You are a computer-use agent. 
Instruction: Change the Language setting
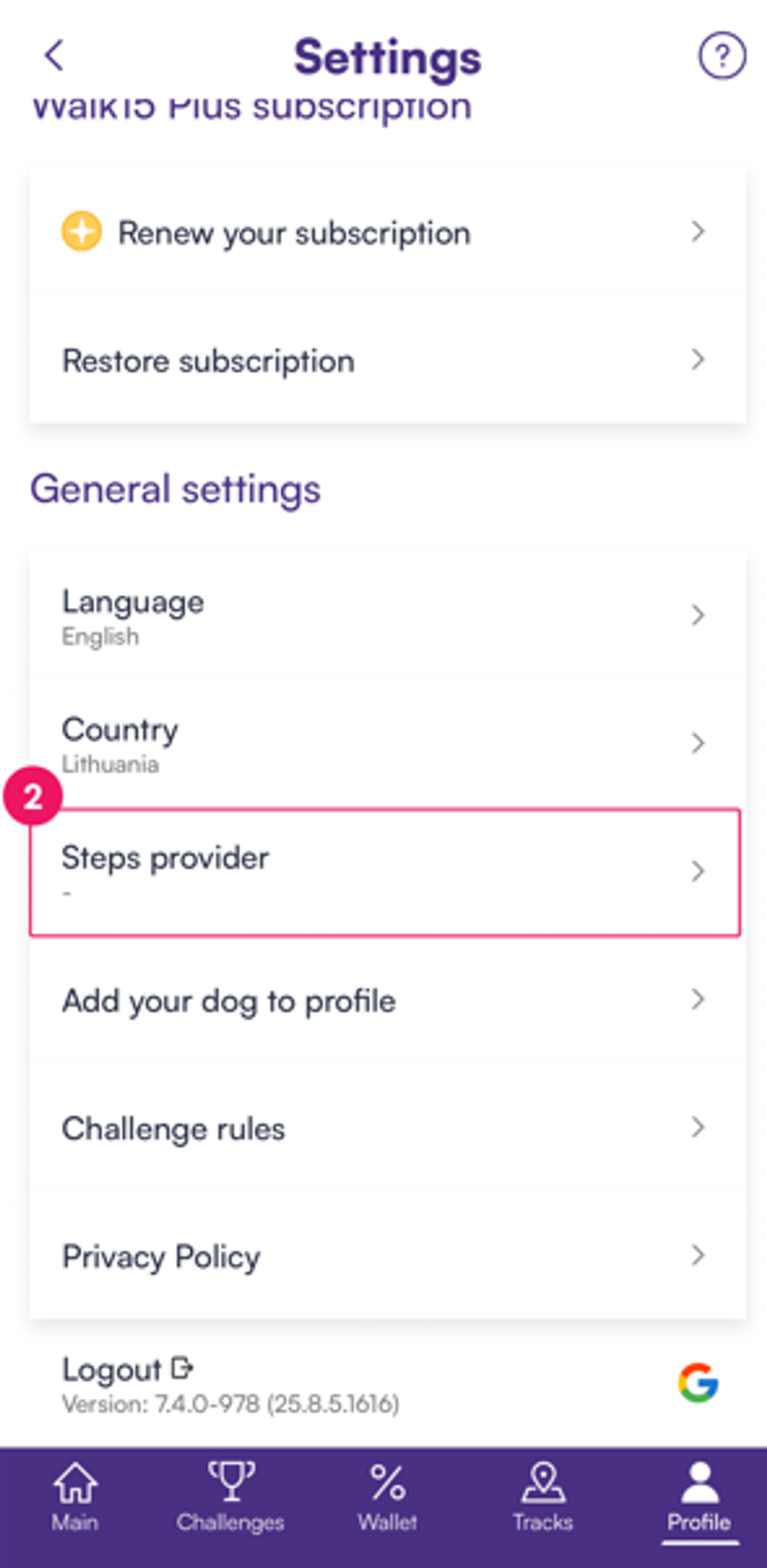click(387, 616)
